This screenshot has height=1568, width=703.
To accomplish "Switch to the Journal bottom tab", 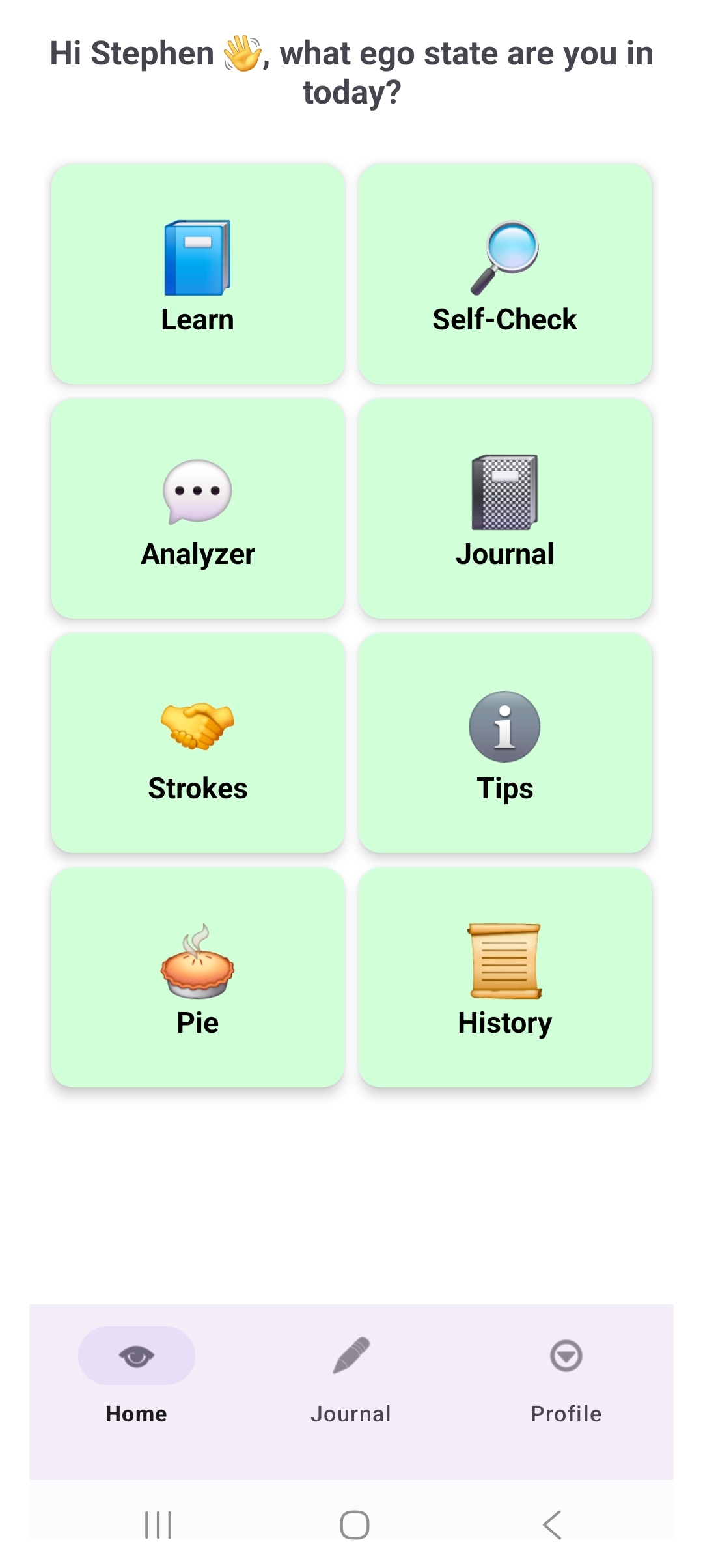I will tap(351, 1375).
